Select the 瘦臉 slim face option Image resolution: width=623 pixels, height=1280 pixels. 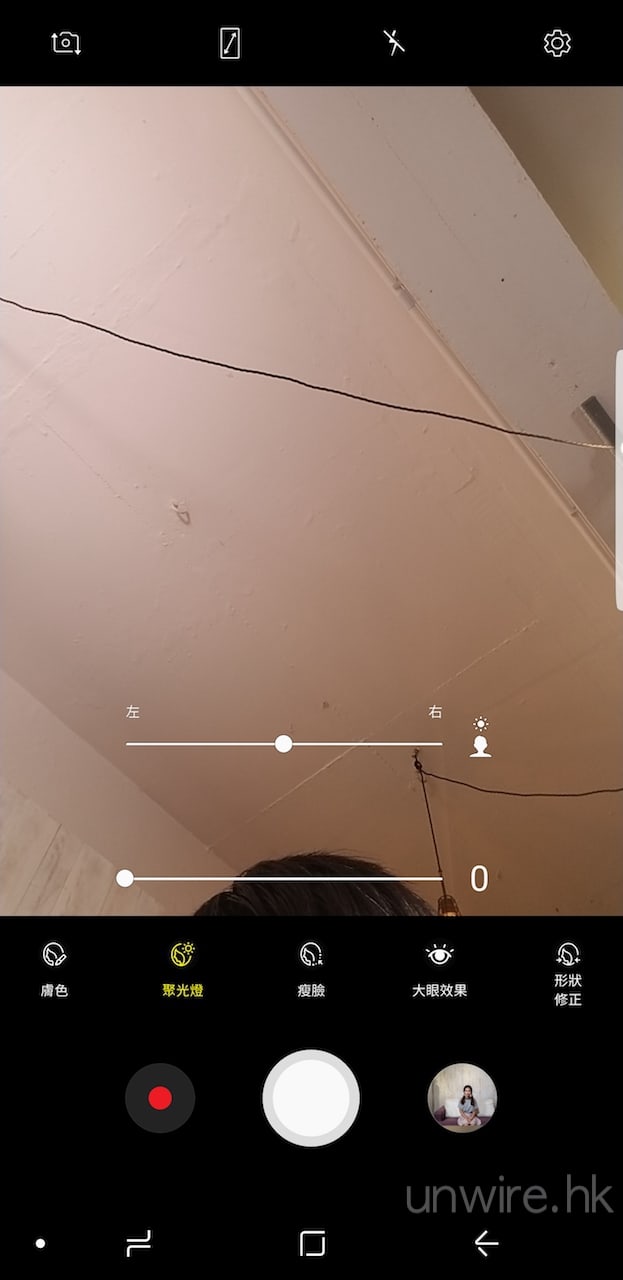pos(311,970)
